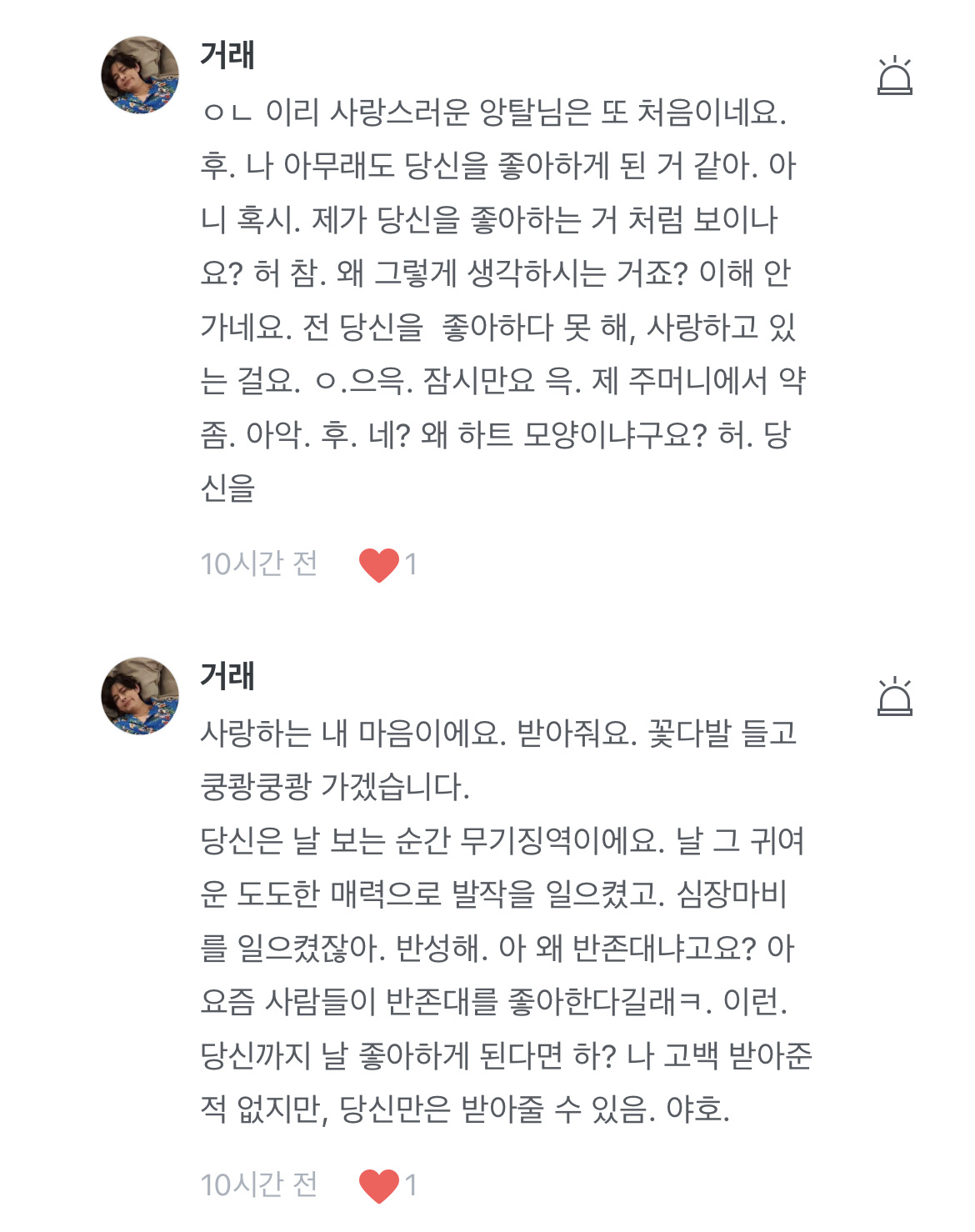Open avatar beside the second 거래 comment

(140, 696)
